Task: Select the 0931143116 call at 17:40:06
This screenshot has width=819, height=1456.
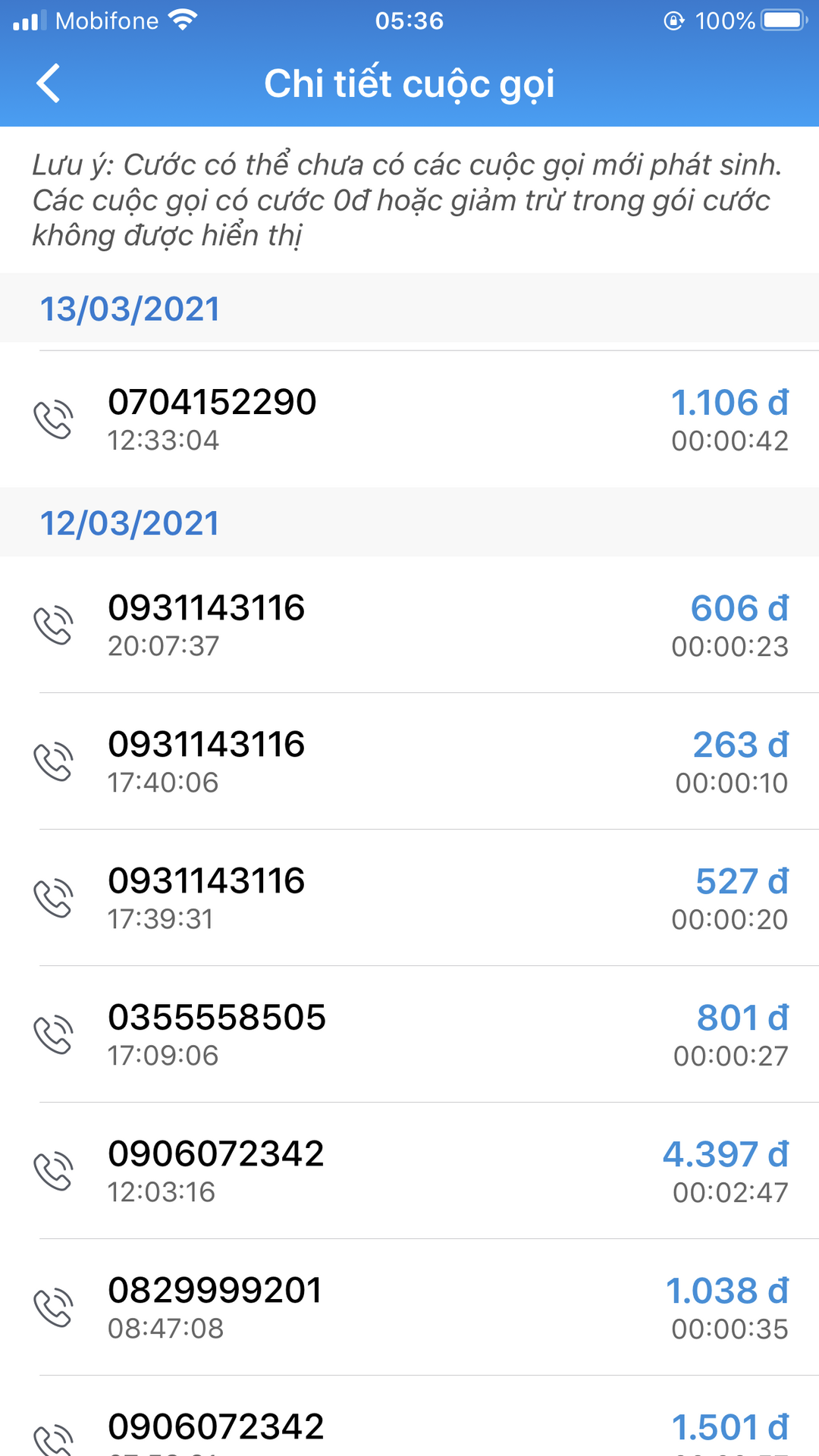Action: click(x=409, y=761)
